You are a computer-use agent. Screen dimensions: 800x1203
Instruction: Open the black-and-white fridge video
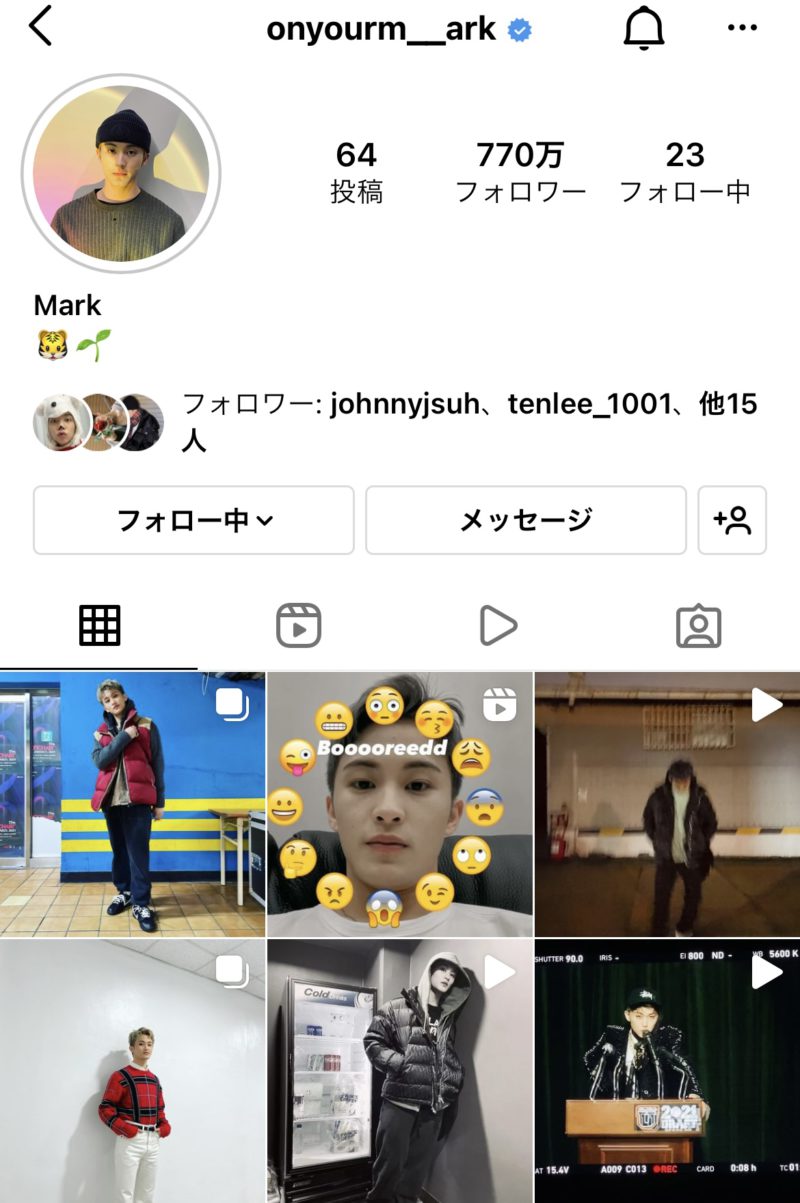tap(399, 1070)
